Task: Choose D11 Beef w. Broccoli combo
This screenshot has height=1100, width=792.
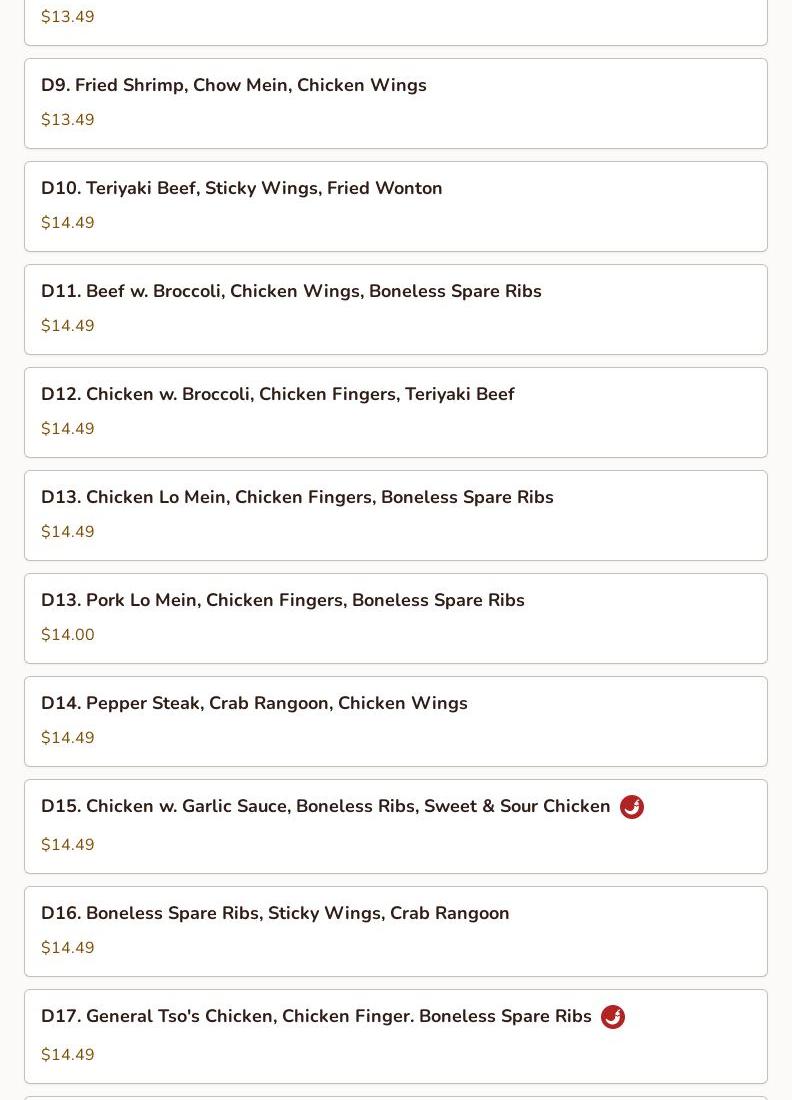Action: [395, 309]
